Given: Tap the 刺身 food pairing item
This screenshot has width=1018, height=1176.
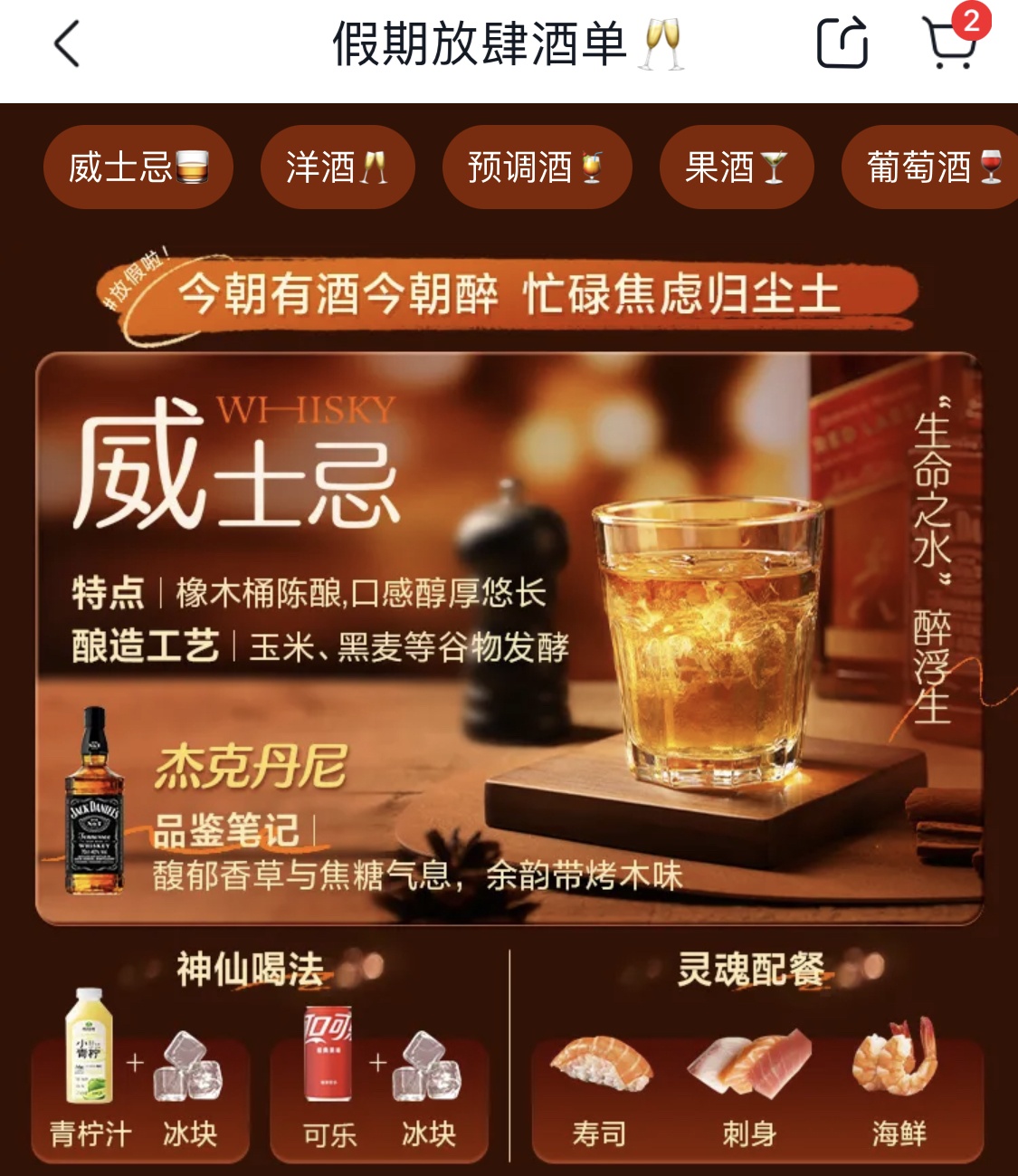Looking at the screenshot, I should point(749,1091).
